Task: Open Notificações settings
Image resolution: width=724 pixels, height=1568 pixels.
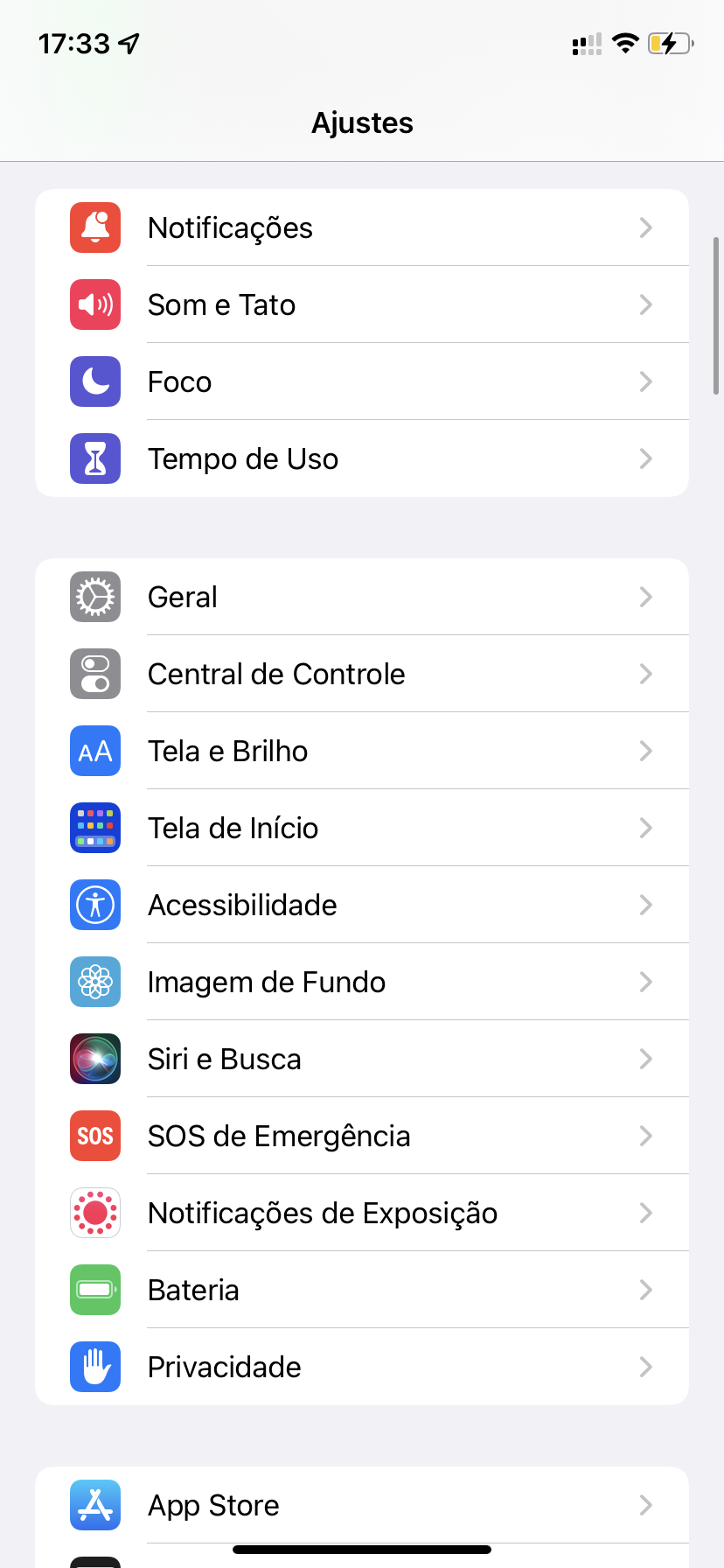Action: point(361,227)
